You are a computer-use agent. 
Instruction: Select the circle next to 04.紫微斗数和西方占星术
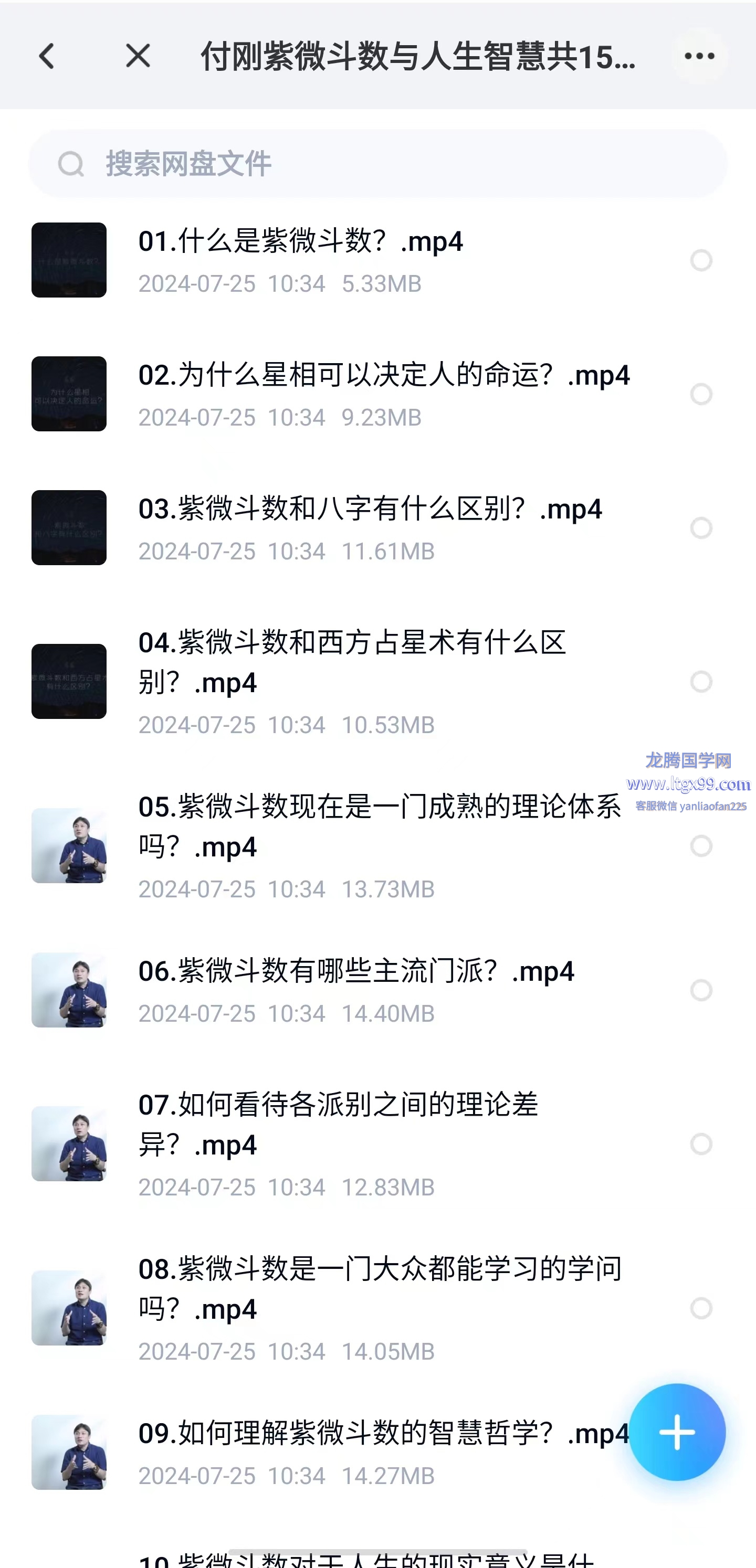701,681
